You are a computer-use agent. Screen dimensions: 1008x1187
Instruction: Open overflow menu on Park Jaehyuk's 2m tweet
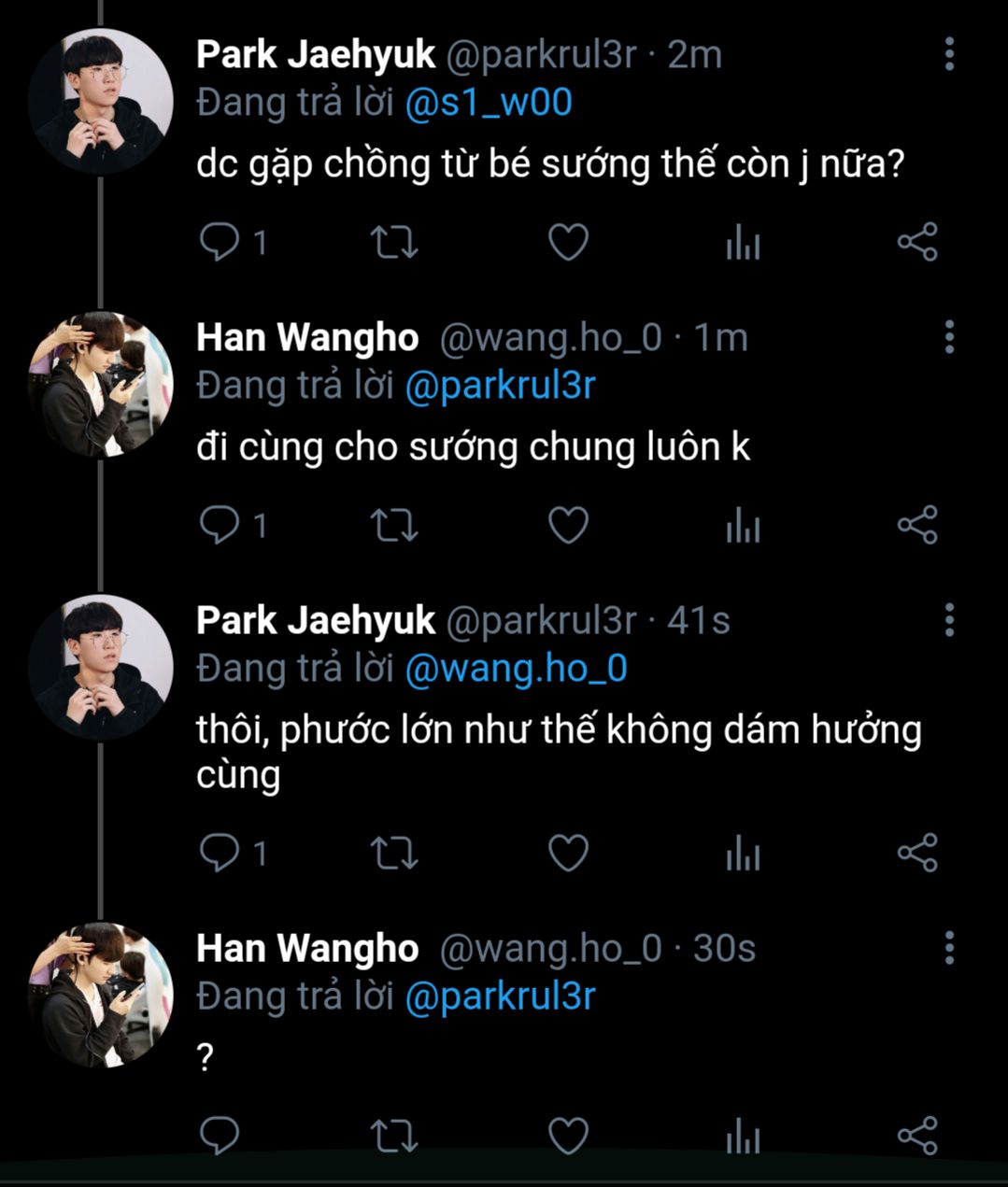pos(949,55)
